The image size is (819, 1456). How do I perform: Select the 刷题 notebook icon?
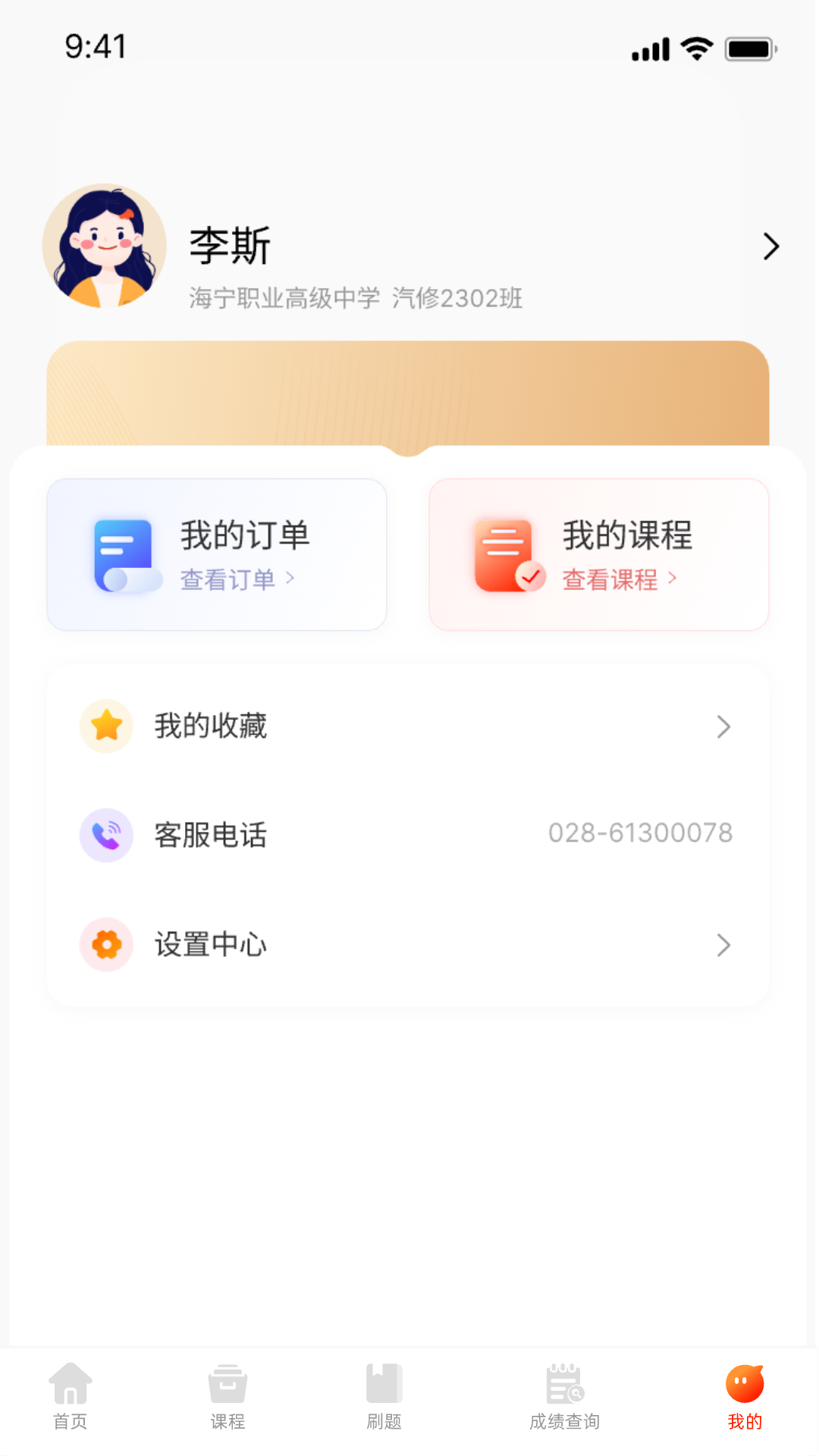383,1382
